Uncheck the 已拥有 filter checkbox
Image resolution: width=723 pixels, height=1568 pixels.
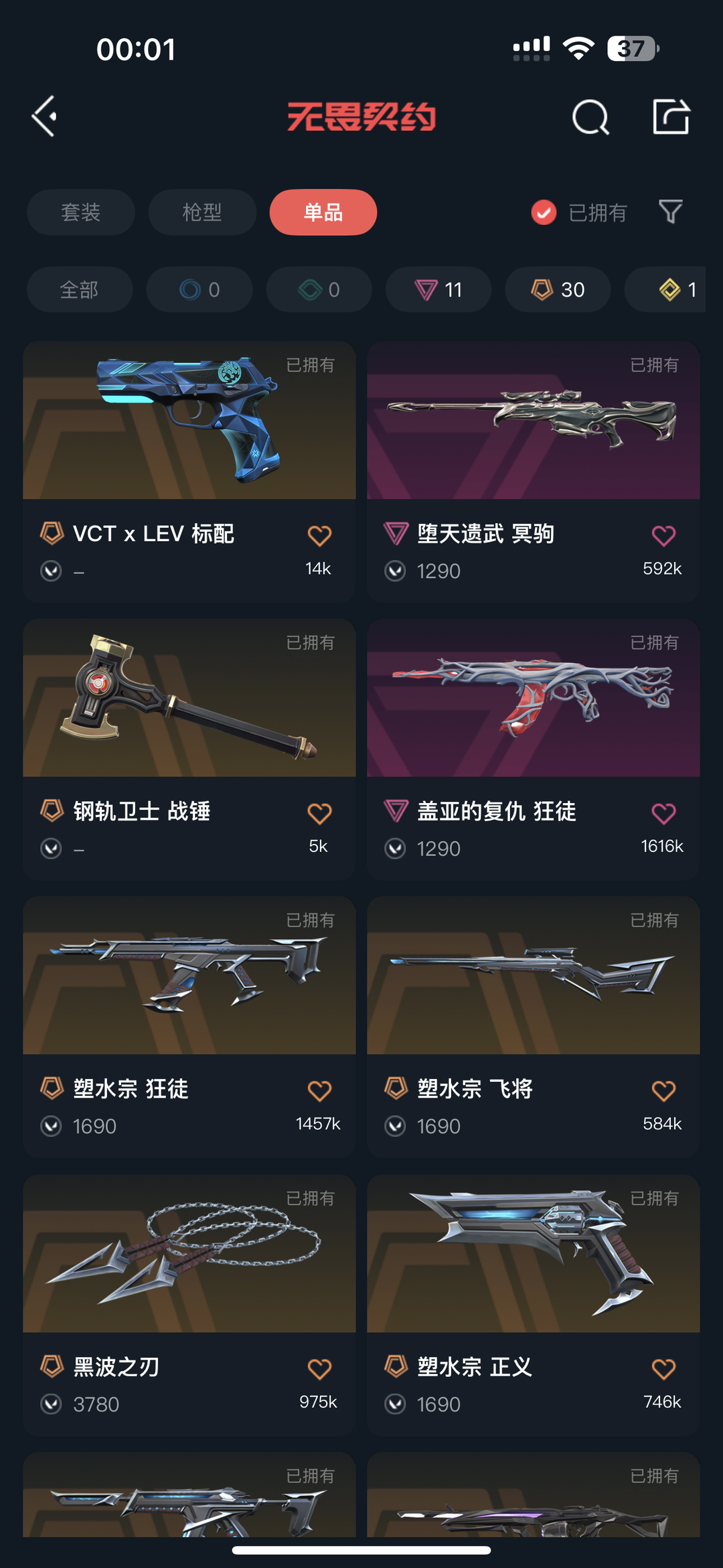coord(544,212)
